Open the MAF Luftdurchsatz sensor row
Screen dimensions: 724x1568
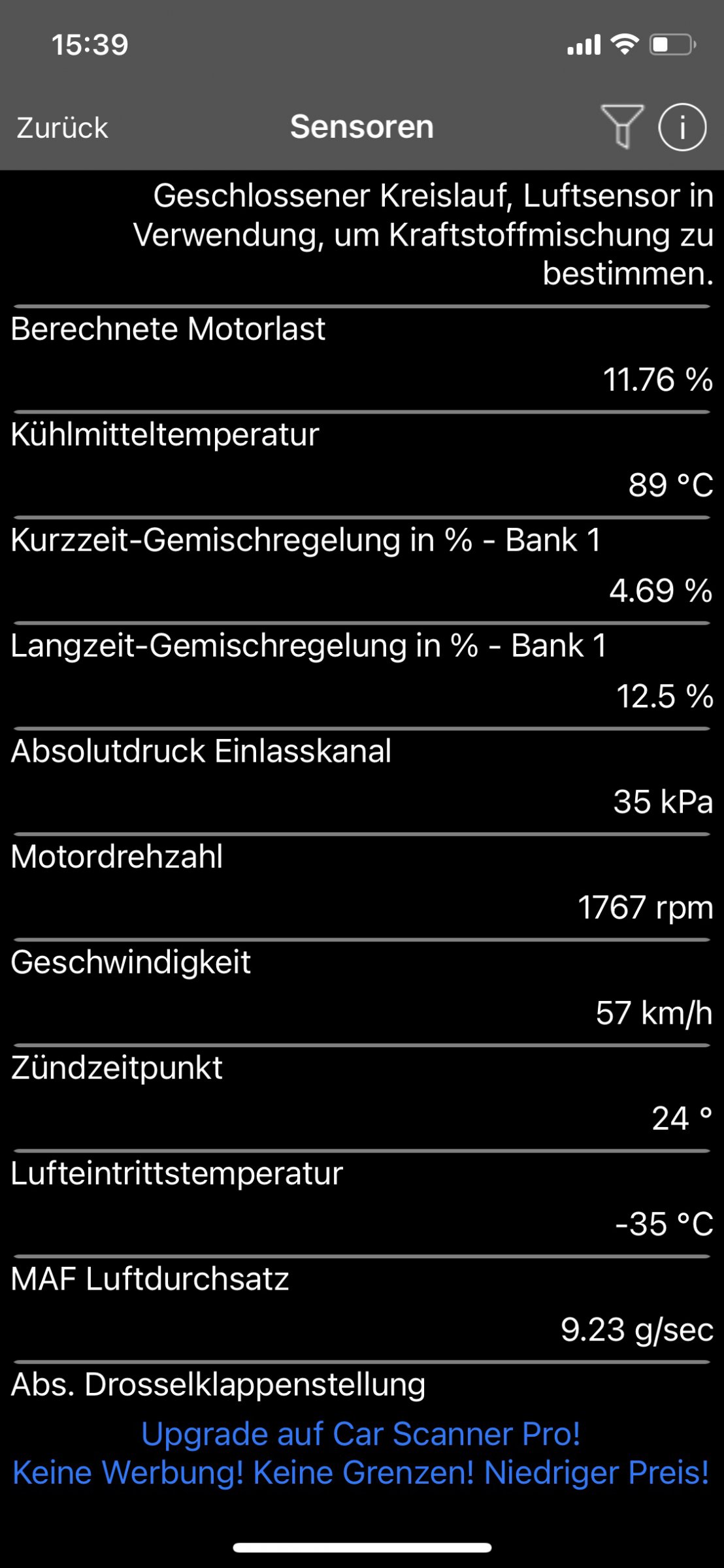(x=362, y=1309)
